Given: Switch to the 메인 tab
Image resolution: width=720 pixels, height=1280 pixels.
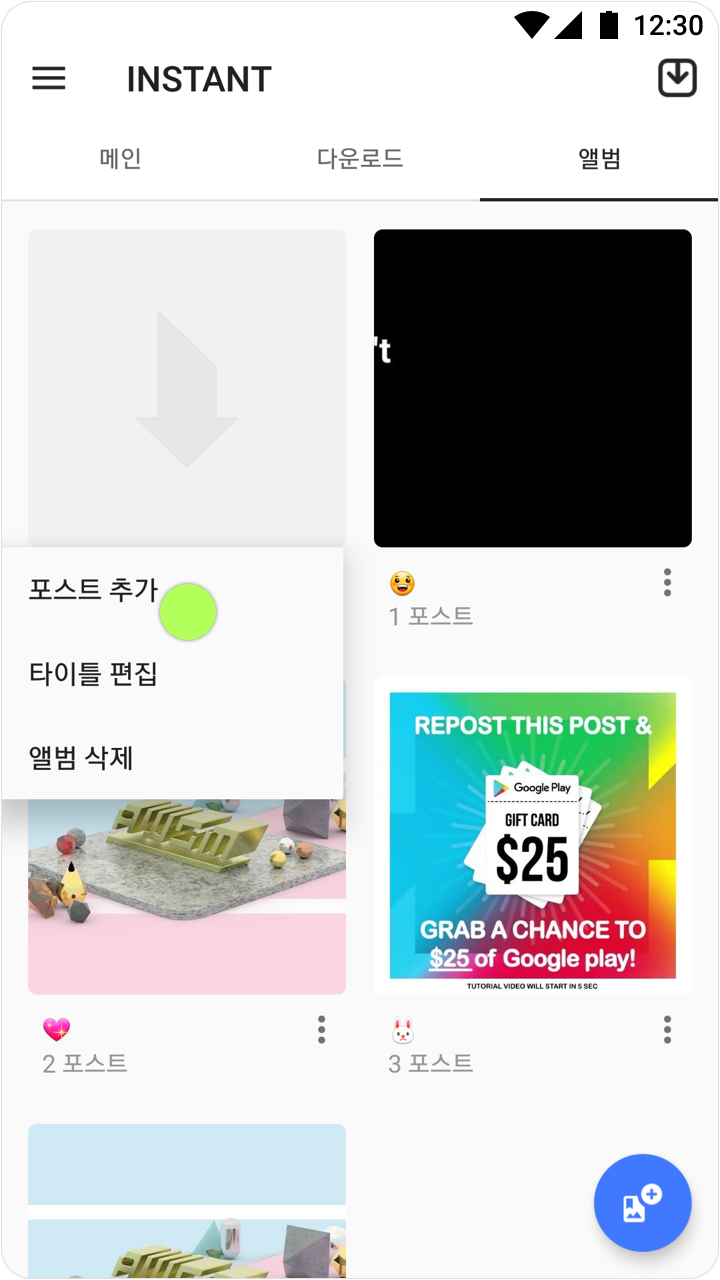Looking at the screenshot, I should coord(121,158).
